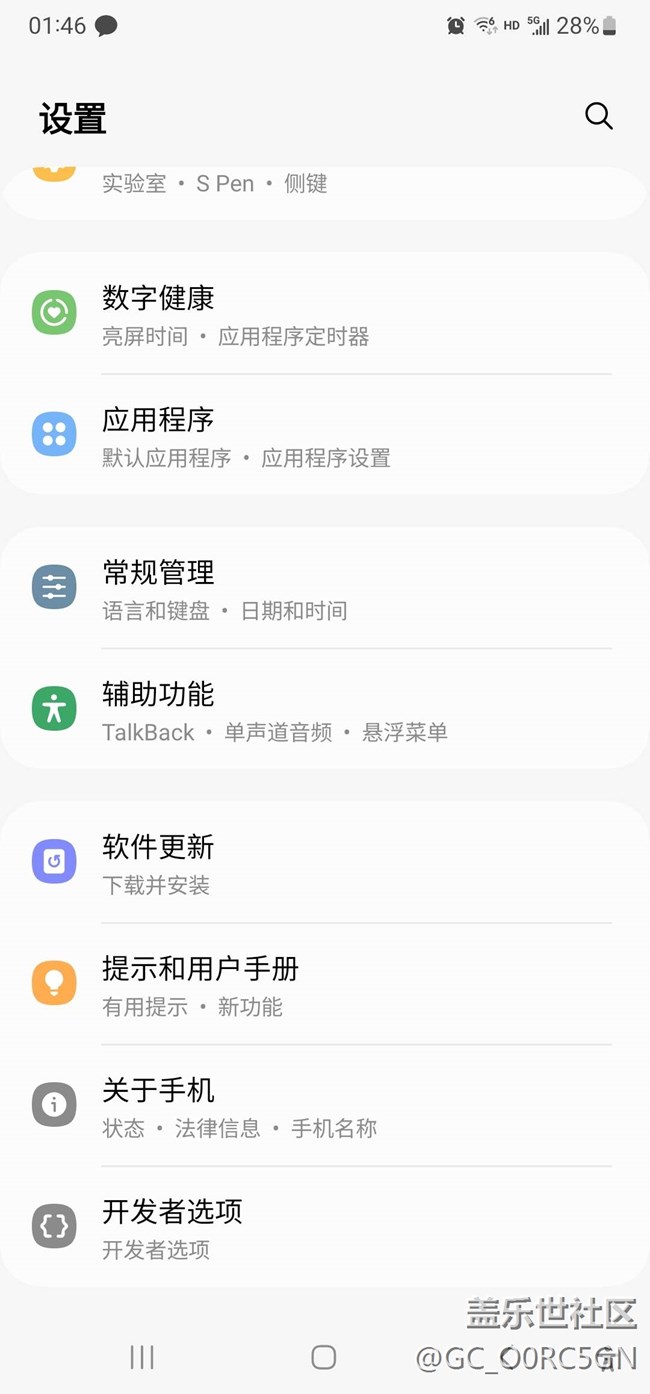This screenshot has height=1394, width=650.
Task: Open 提示和用户手册
Action: coord(324,984)
